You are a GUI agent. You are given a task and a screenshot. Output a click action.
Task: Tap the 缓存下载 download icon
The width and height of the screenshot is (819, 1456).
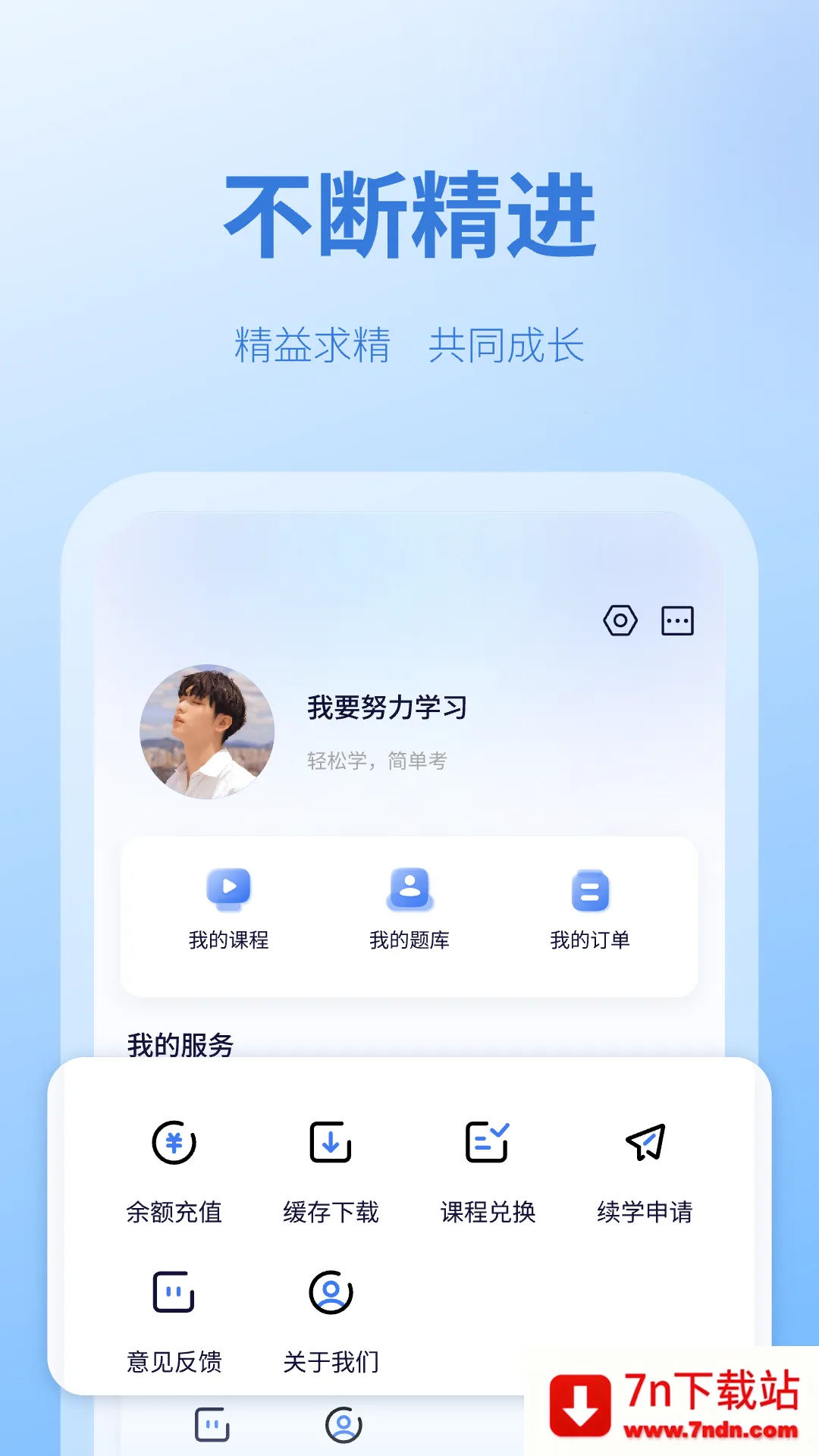(331, 1142)
